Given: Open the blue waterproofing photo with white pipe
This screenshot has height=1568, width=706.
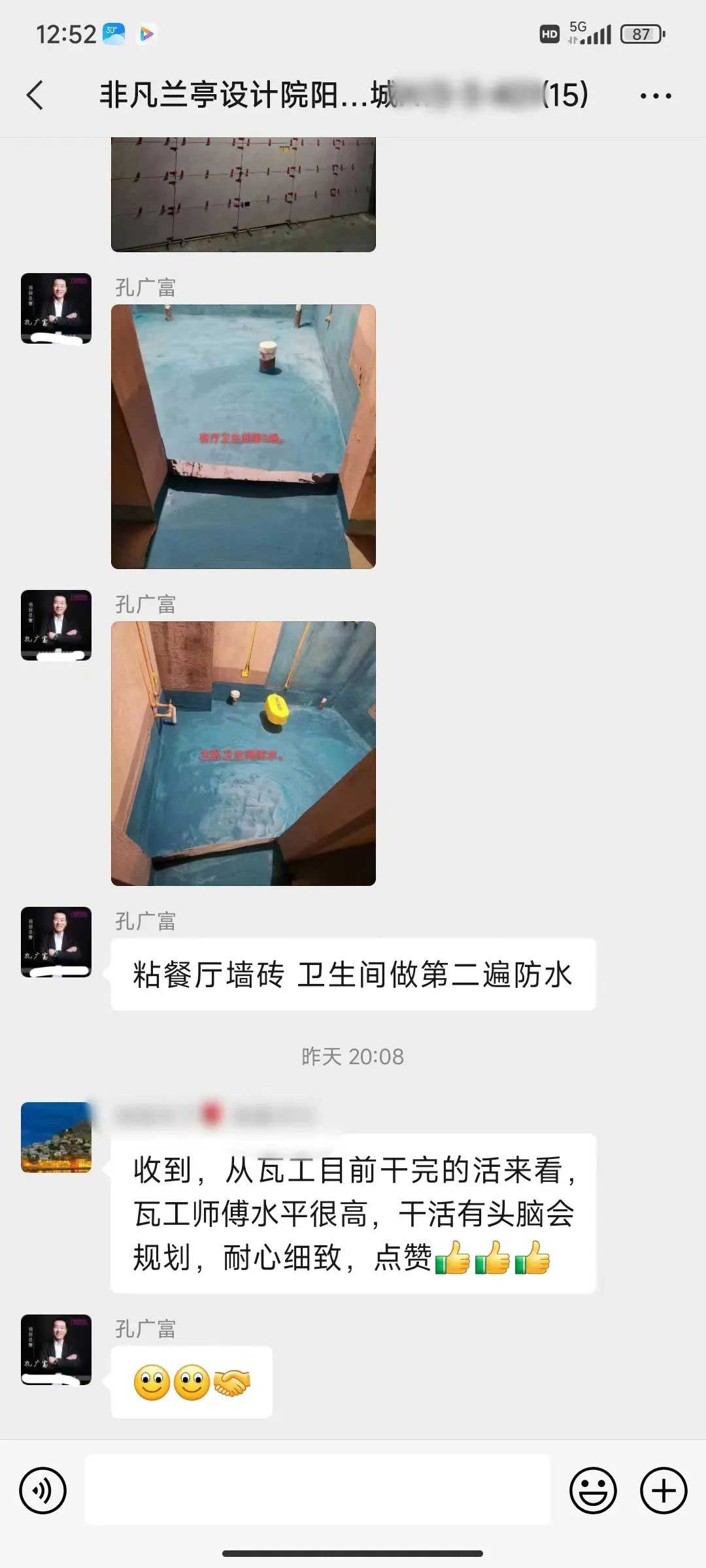Looking at the screenshot, I should (x=243, y=436).
